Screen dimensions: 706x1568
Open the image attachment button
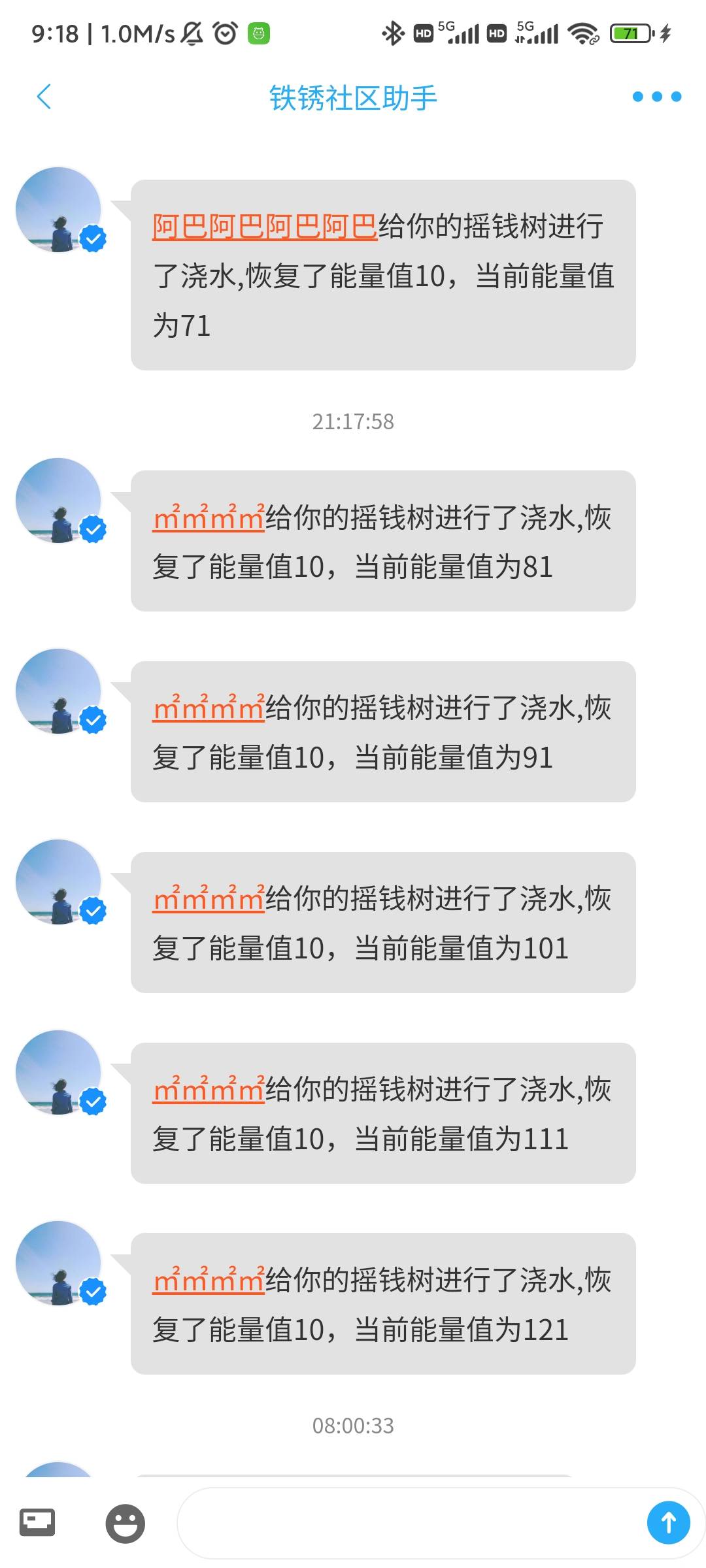point(37,1523)
